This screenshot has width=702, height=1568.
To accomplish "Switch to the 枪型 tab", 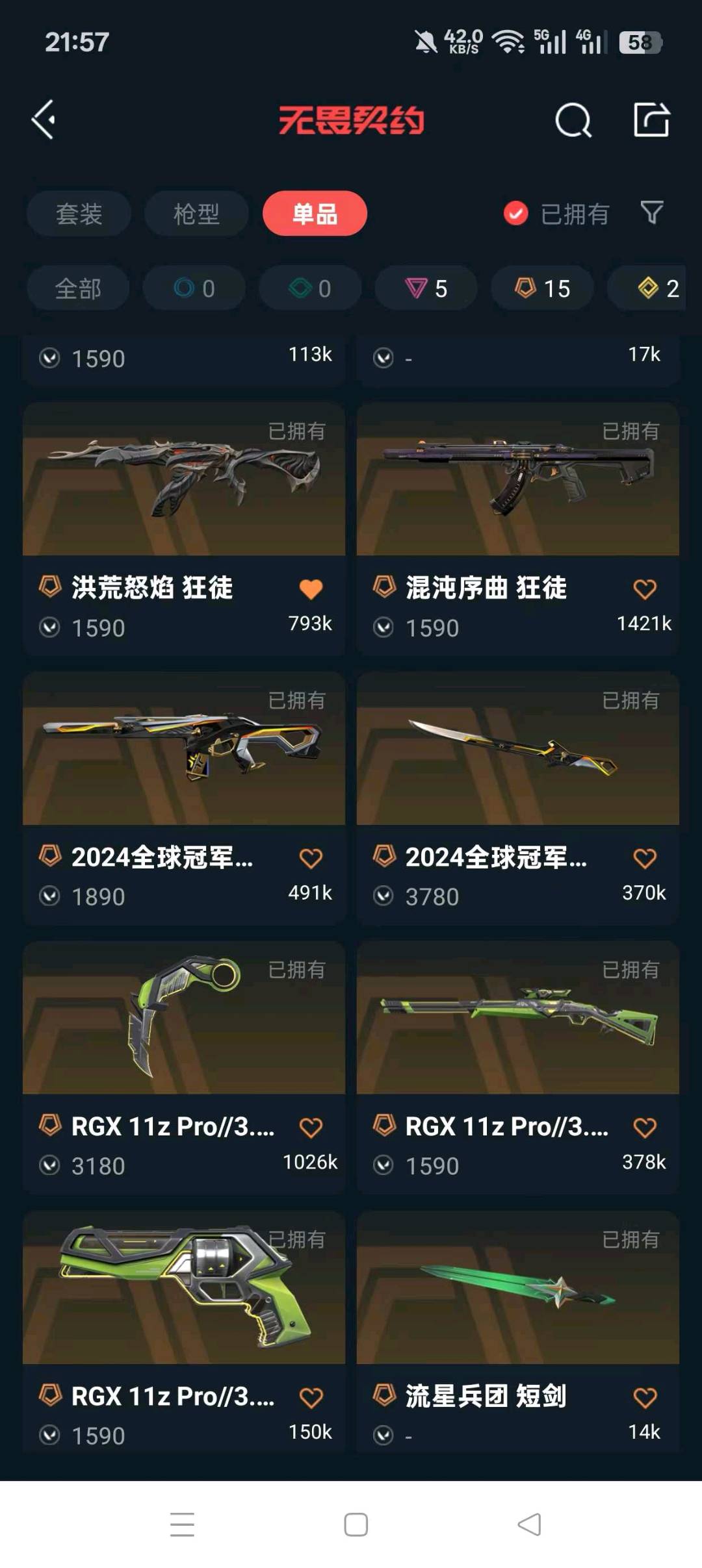I will coord(196,214).
